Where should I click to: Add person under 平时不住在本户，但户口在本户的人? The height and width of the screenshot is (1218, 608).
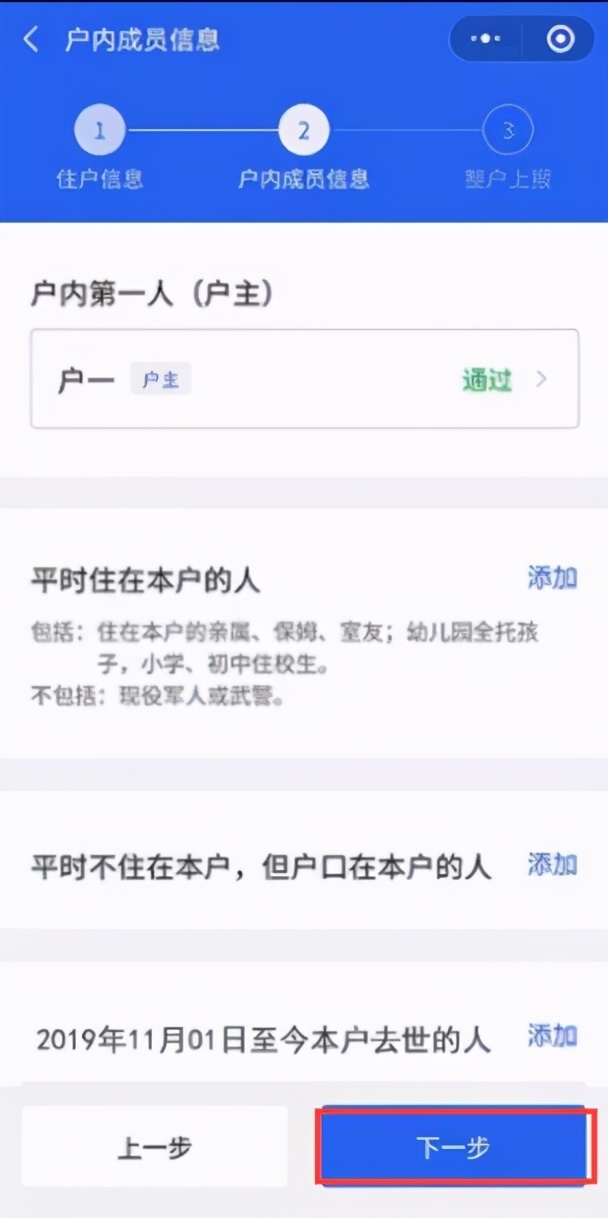coord(552,864)
